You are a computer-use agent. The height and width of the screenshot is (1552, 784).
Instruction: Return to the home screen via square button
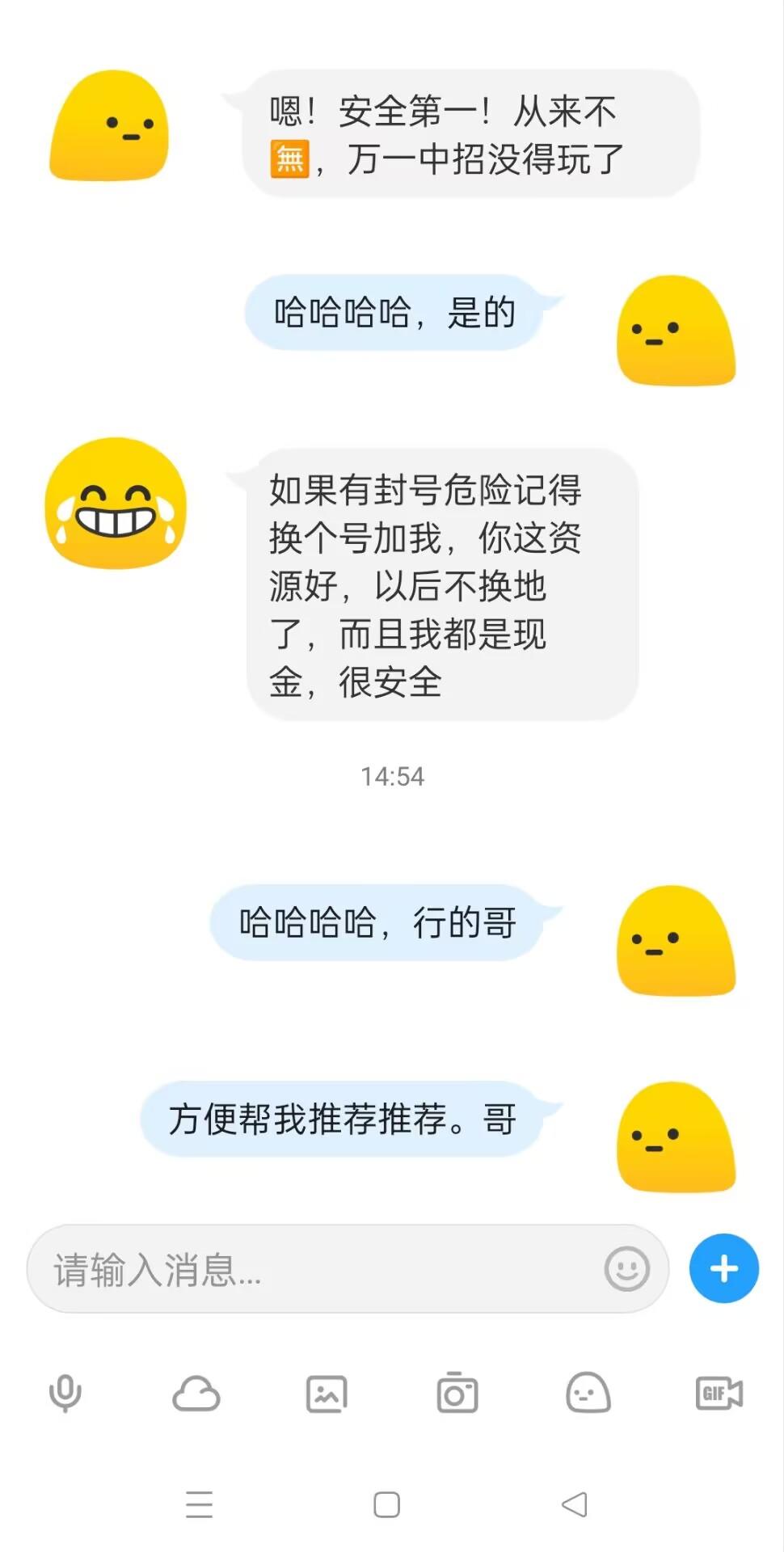(387, 1504)
